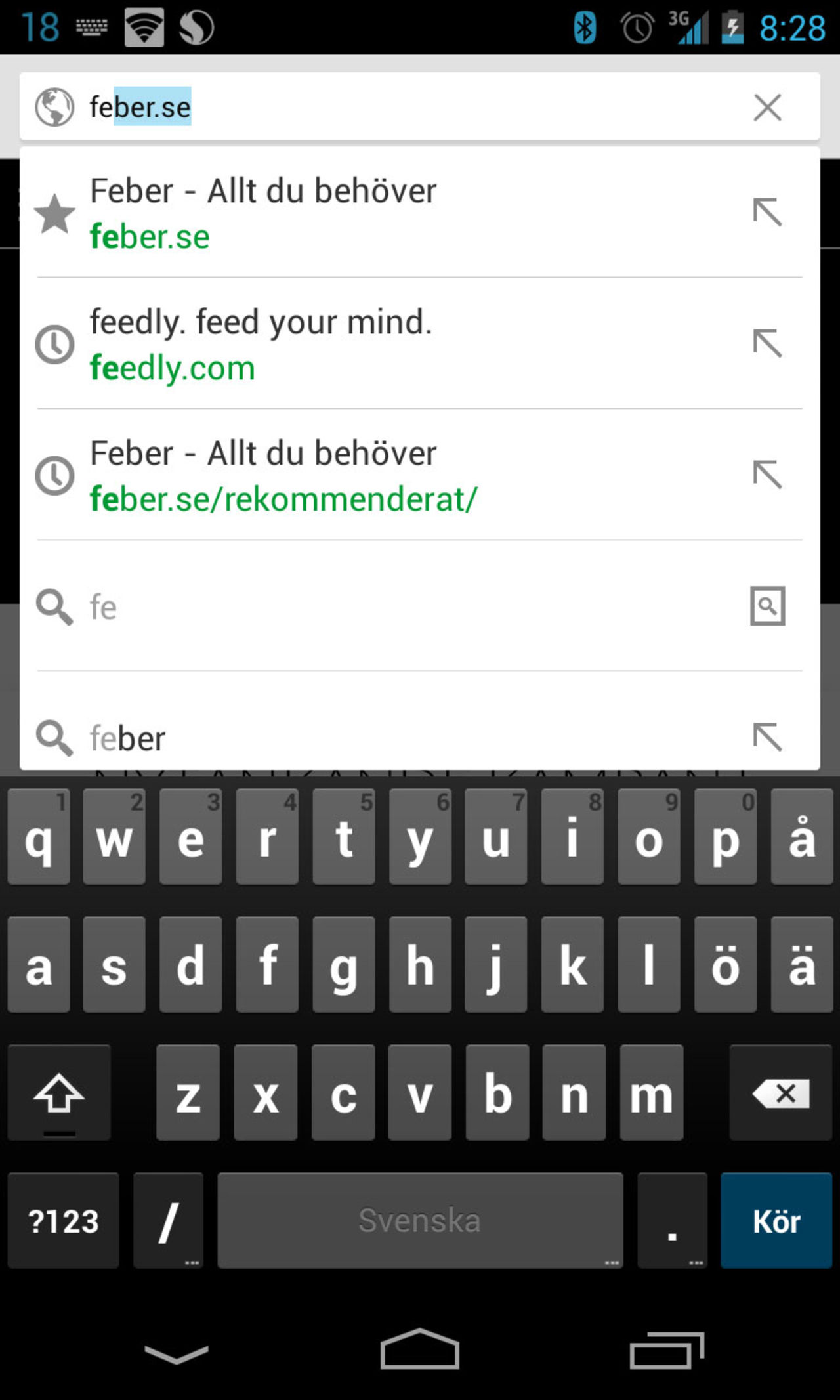
Task: Click the magnifier icon next to 'fe' suggestion
Action: [x=55, y=606]
